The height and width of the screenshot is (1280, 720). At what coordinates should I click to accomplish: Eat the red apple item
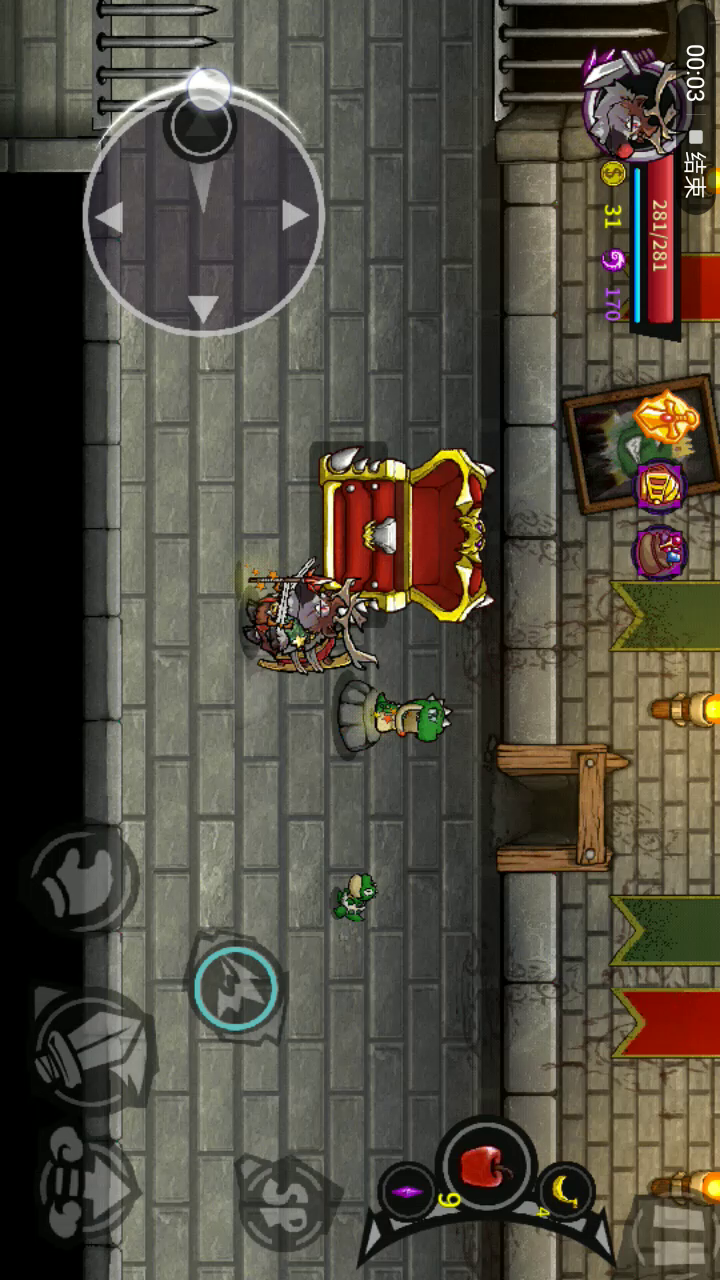click(x=484, y=1166)
